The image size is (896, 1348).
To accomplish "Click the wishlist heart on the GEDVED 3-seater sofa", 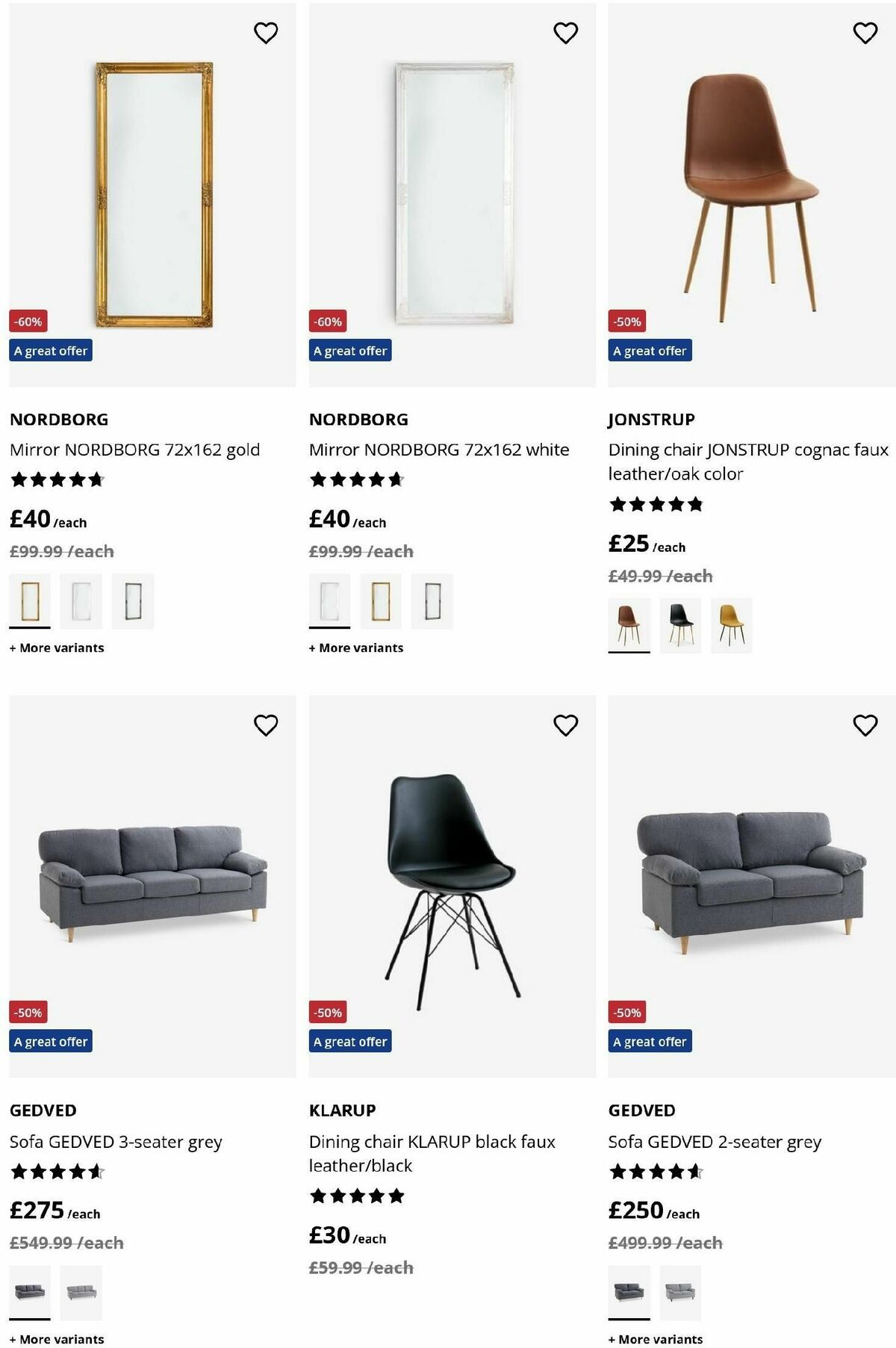I will pos(267,724).
